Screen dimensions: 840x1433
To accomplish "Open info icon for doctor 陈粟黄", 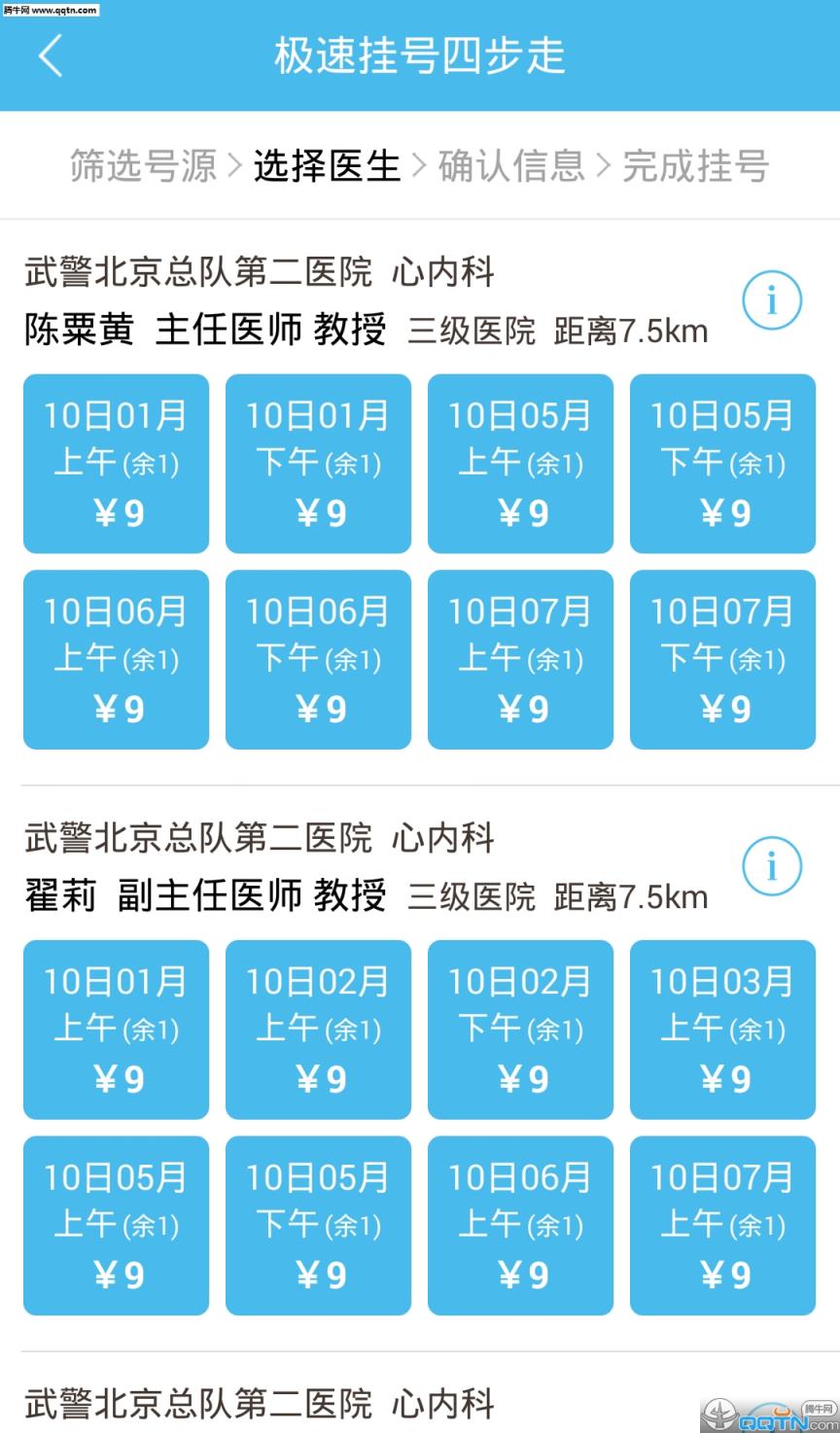I will (771, 300).
